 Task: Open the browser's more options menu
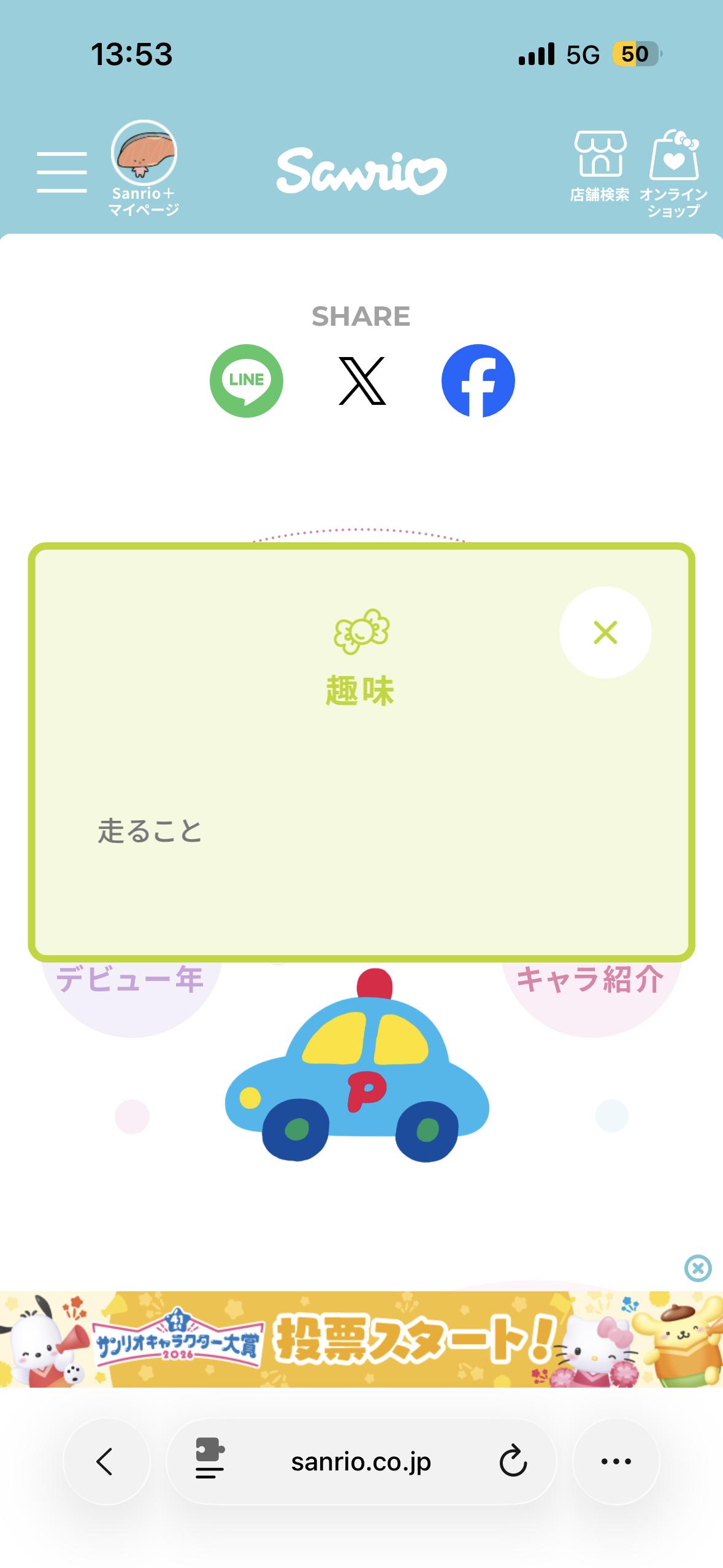[x=616, y=1461]
